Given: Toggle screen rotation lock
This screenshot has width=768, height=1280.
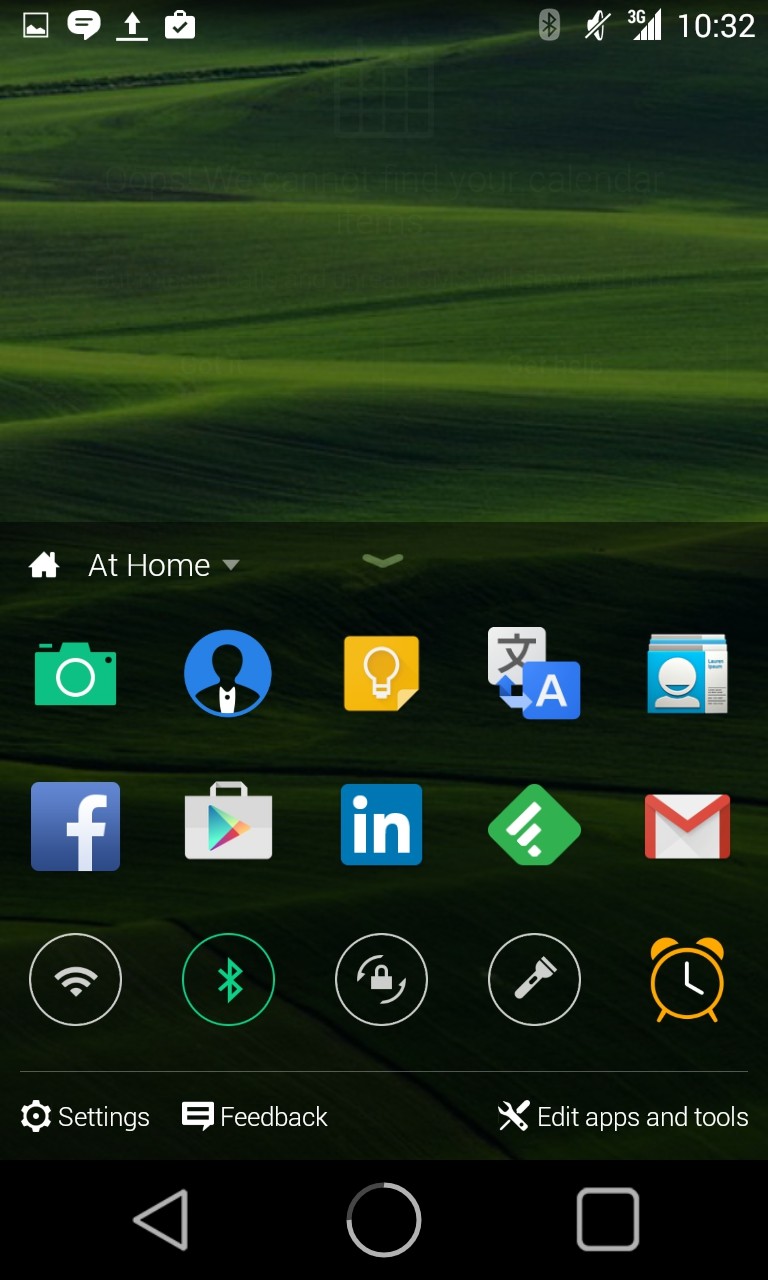Looking at the screenshot, I should tap(381, 979).
